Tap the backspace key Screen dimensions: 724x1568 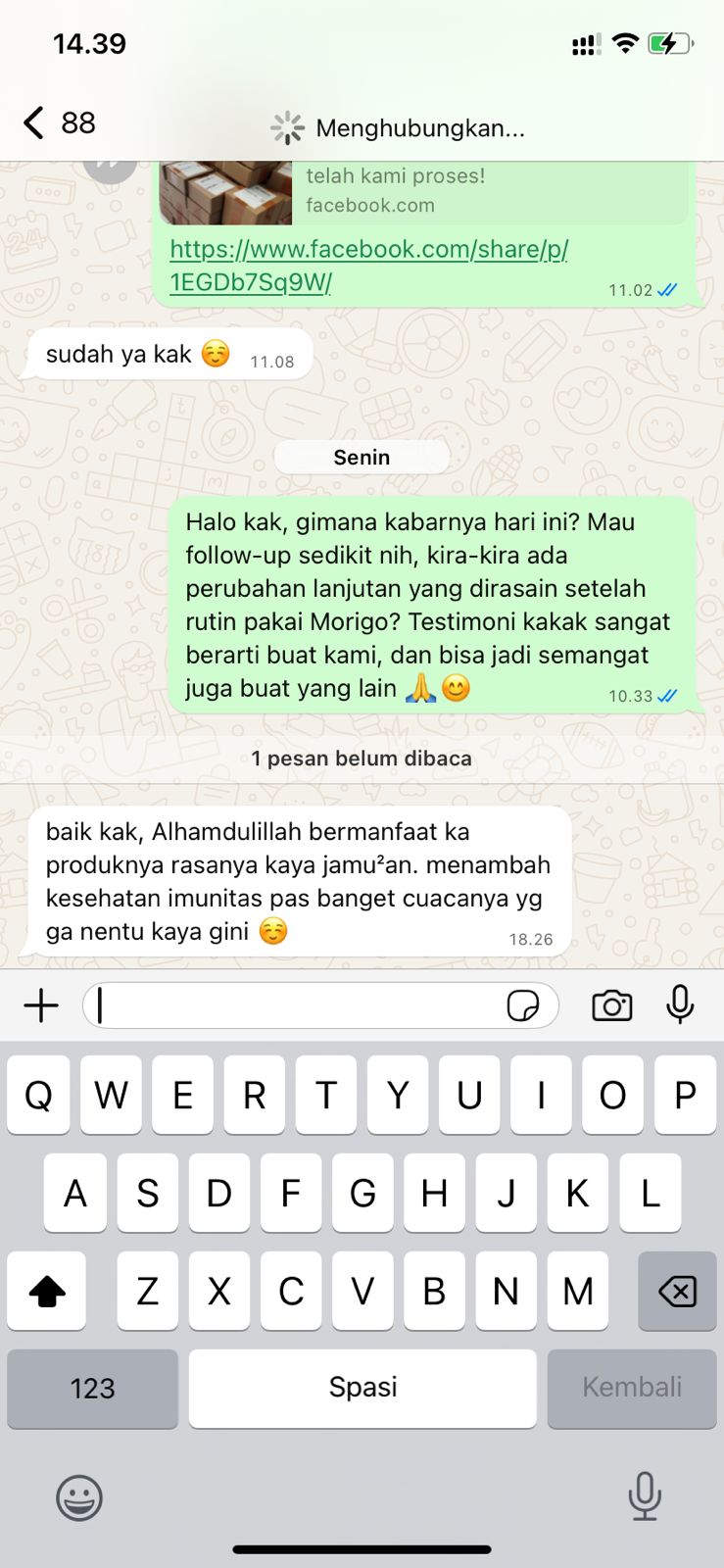pos(677,1292)
